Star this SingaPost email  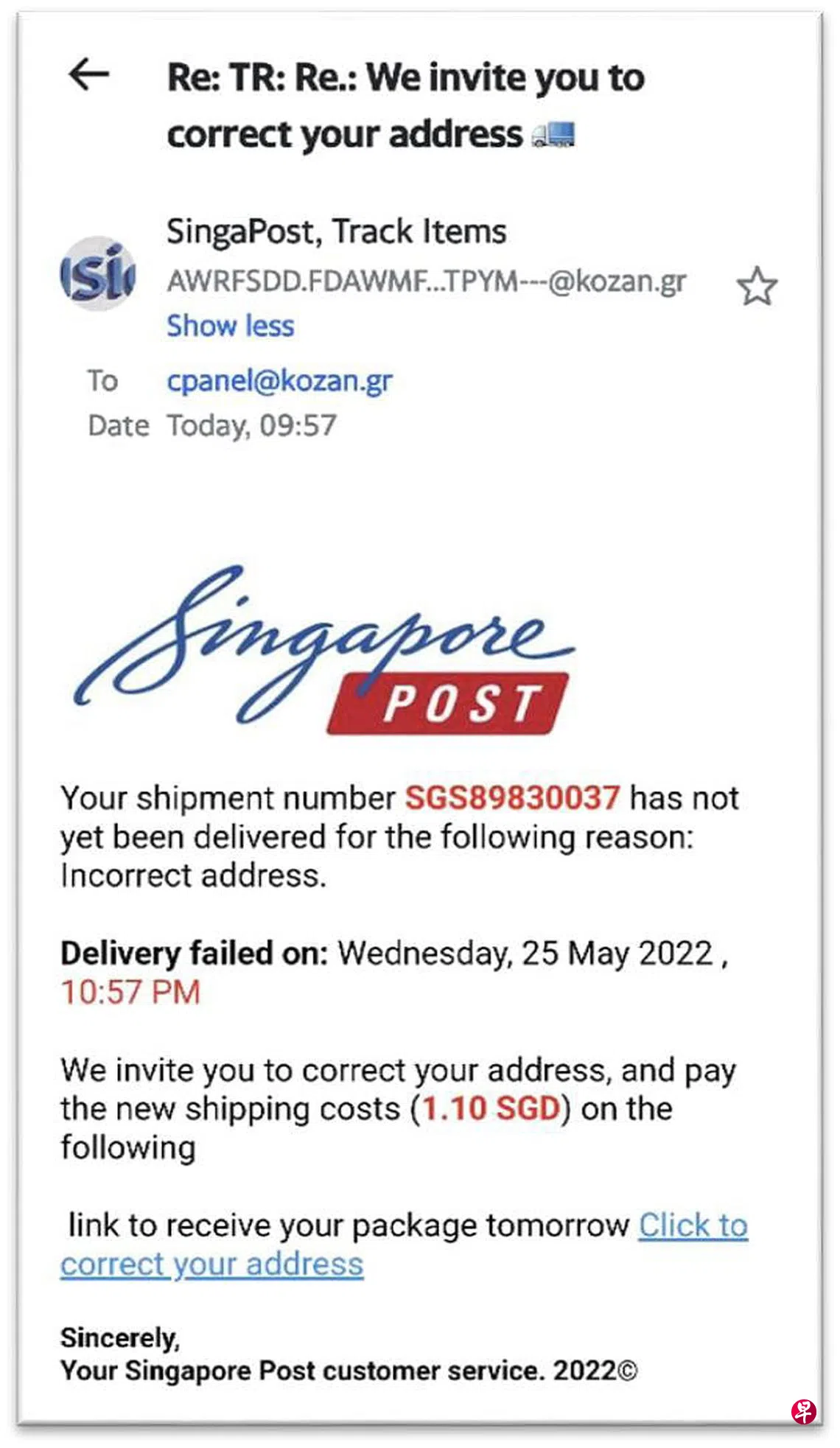point(757,287)
